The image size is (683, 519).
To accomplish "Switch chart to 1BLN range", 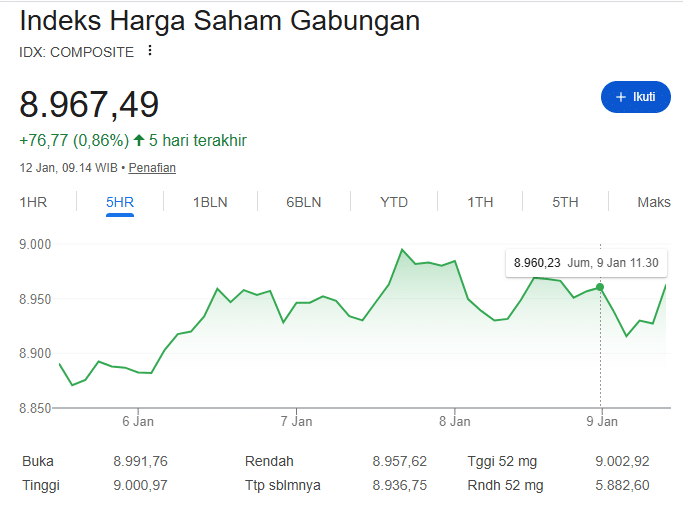I will pyautogui.click(x=210, y=202).
